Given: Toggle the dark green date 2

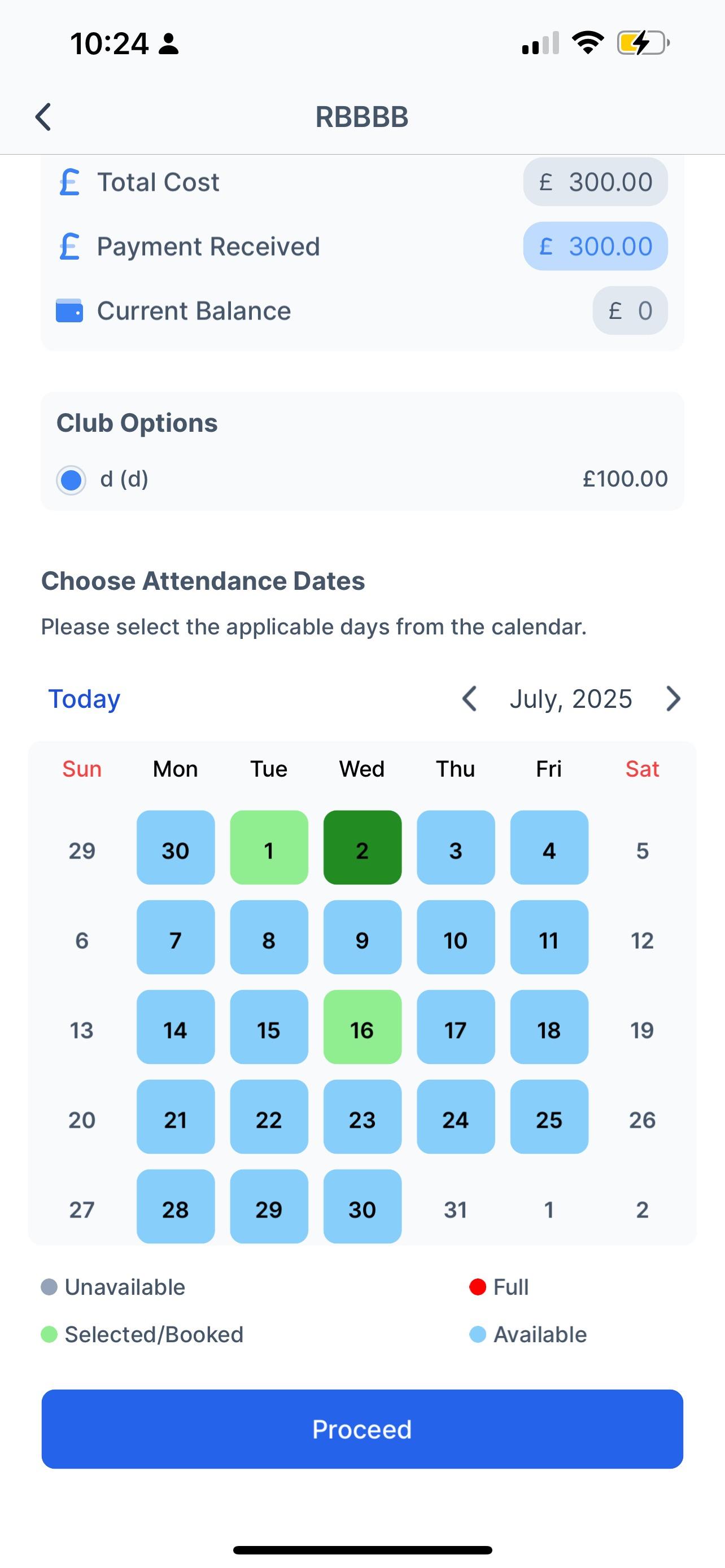Looking at the screenshot, I should pos(361,849).
